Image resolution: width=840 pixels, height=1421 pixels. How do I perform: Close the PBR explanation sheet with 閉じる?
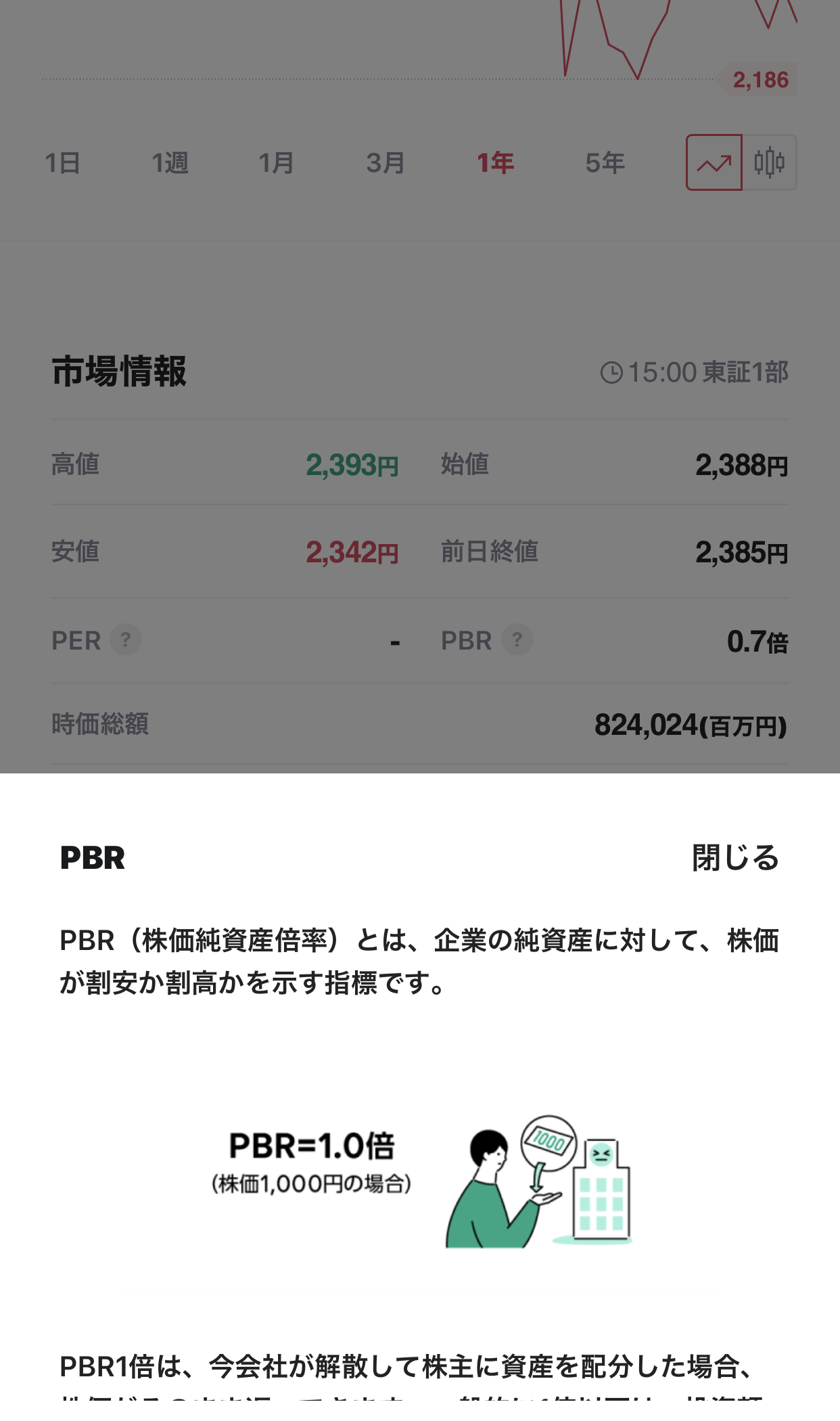pos(735,857)
